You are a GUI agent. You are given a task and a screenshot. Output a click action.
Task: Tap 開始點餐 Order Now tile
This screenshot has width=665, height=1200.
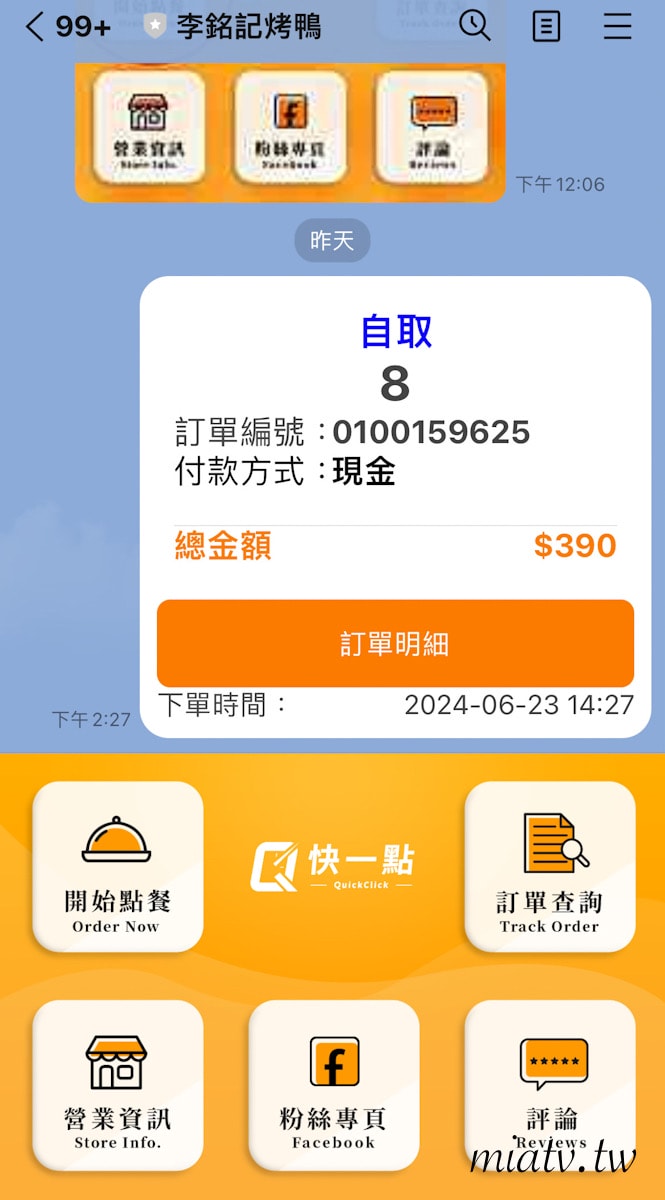tap(117, 867)
